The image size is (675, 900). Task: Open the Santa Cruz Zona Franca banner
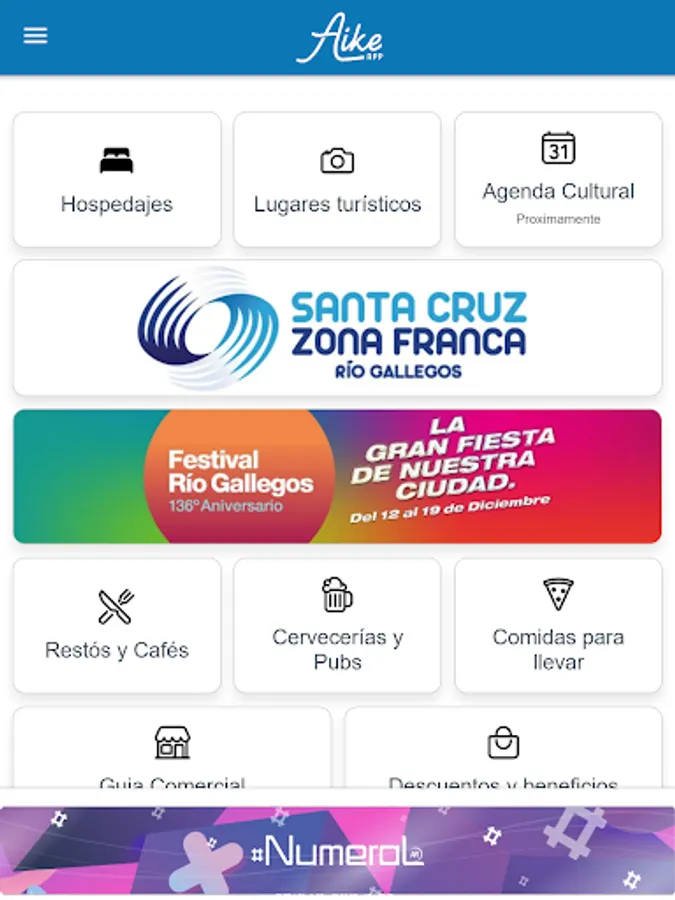[338, 328]
